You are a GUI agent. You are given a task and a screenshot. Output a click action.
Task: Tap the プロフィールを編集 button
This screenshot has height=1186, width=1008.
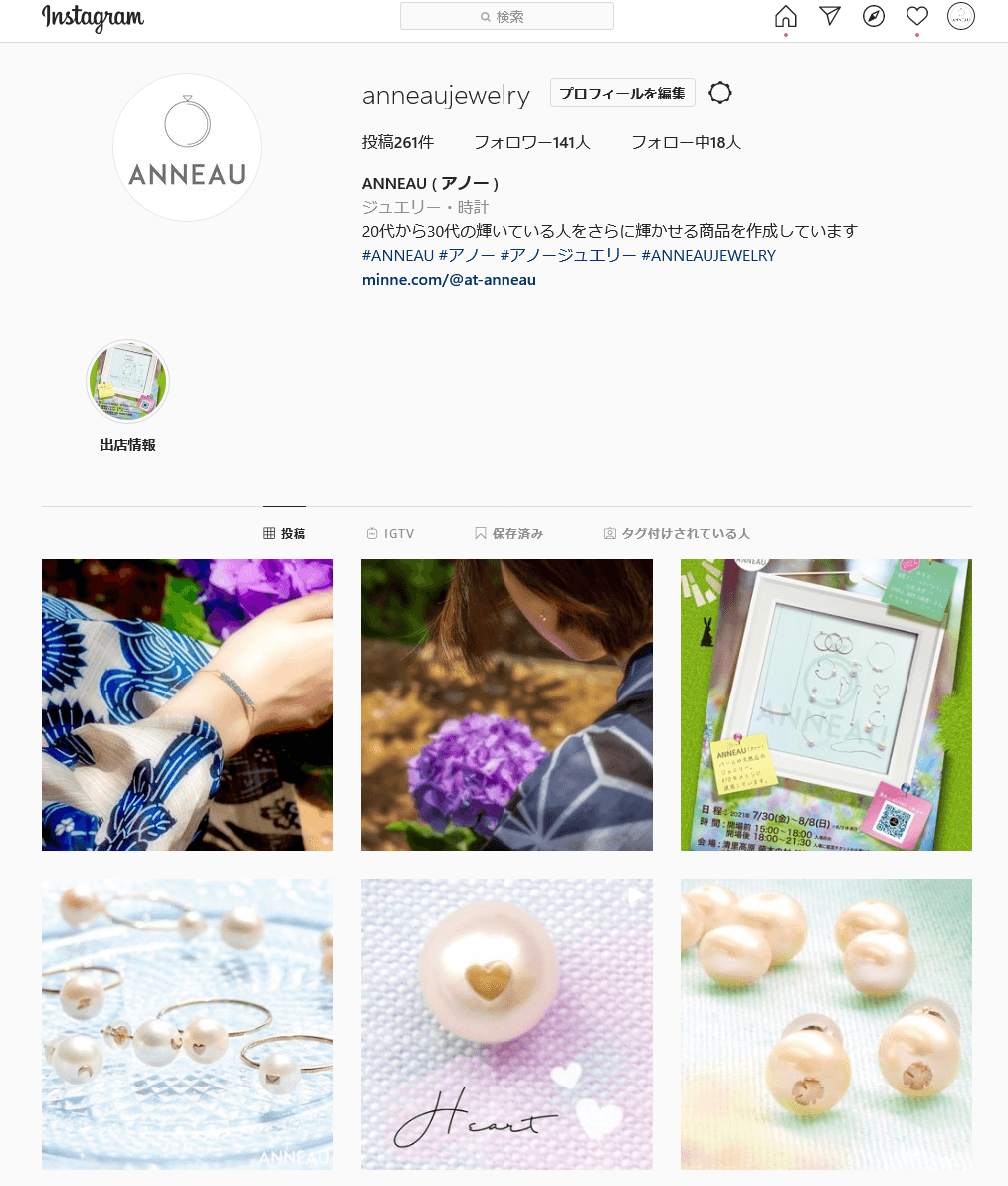click(x=622, y=93)
